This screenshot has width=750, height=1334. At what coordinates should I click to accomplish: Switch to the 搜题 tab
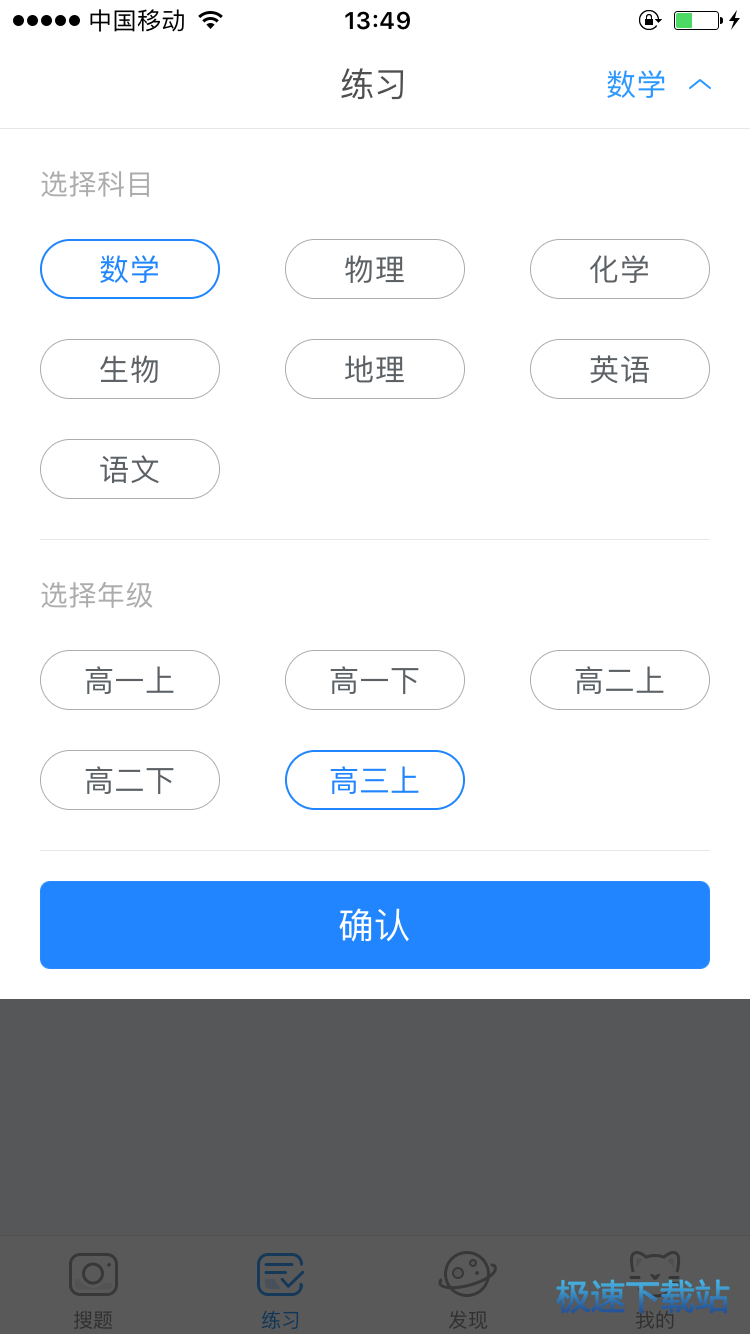coord(93,1288)
